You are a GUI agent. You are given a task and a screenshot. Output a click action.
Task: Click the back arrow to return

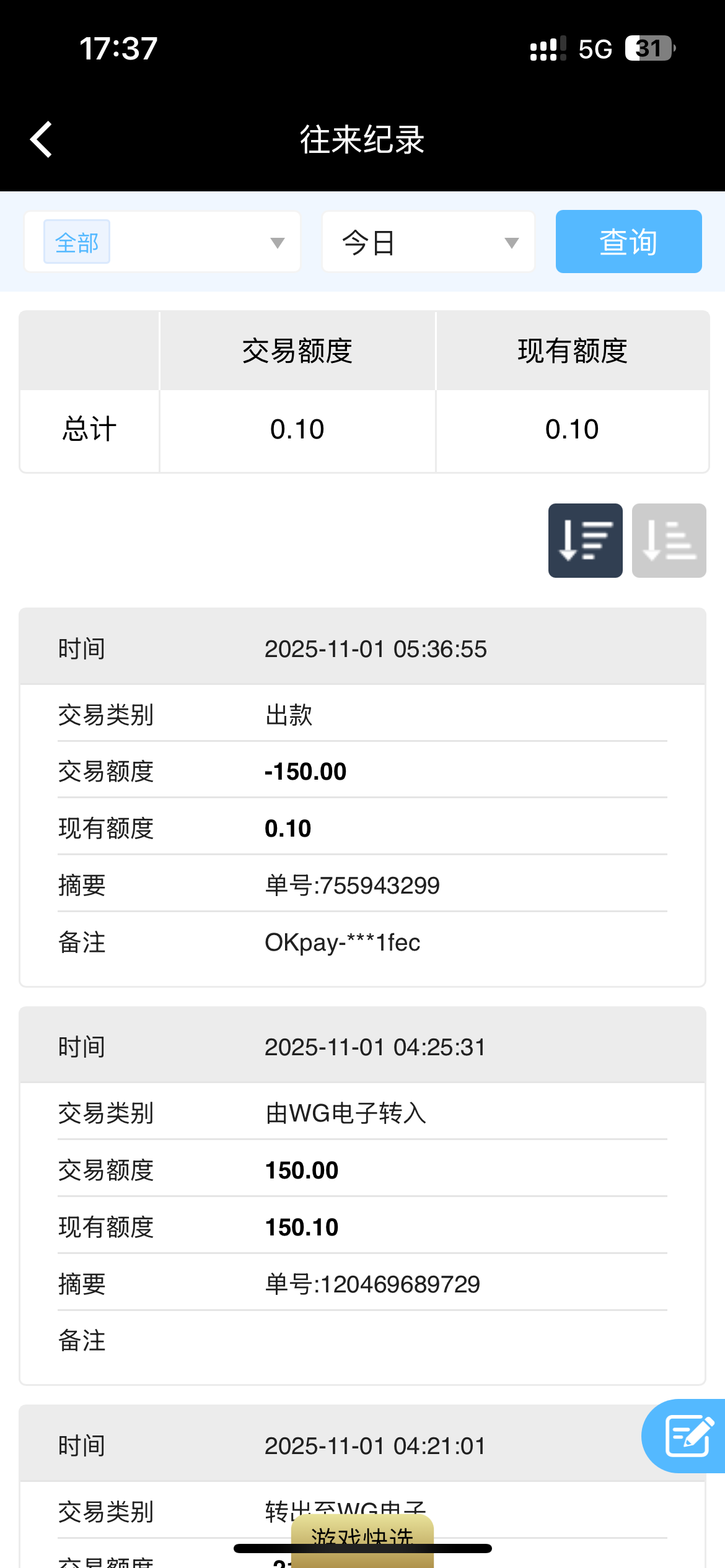coord(40,139)
